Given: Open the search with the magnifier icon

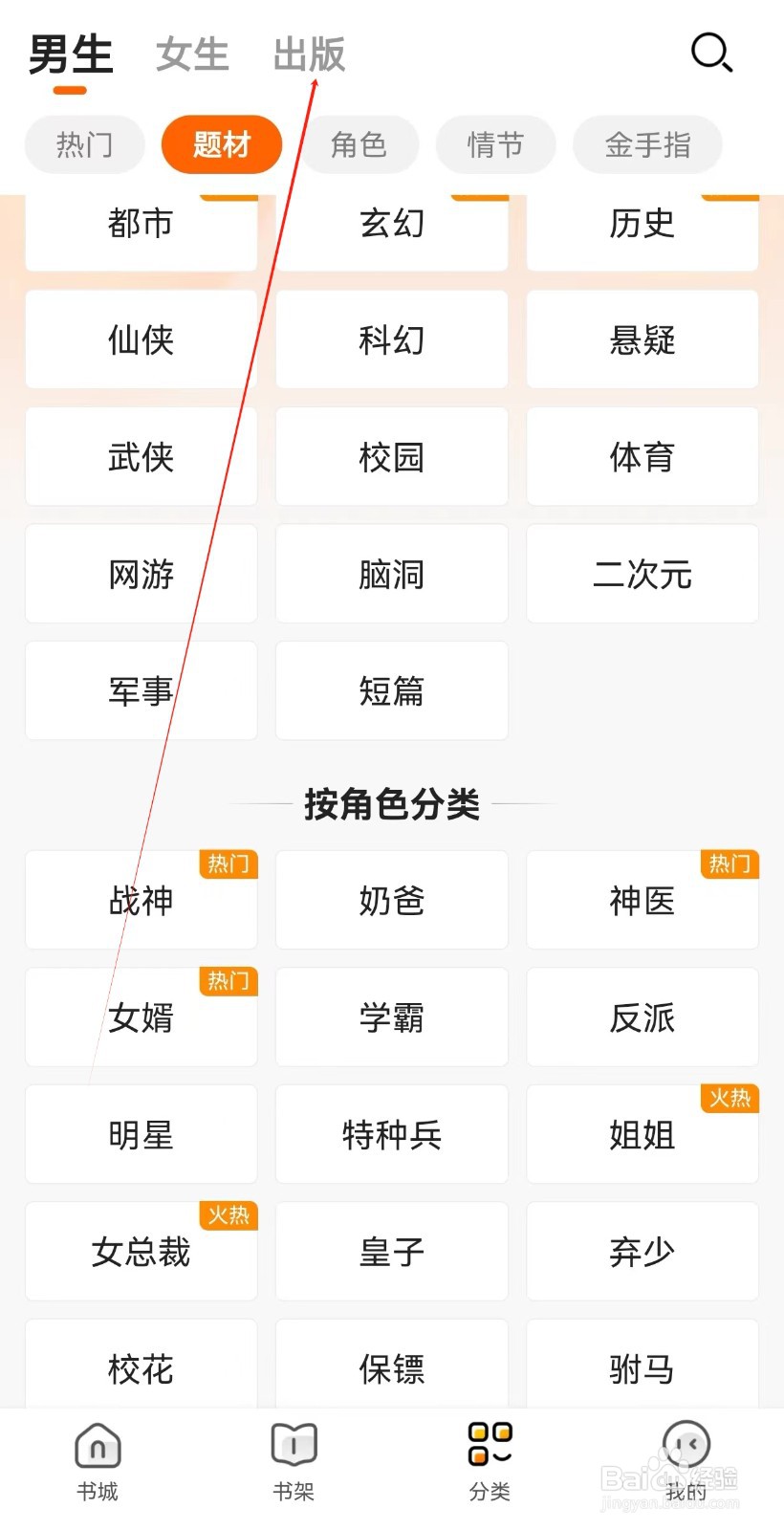Looking at the screenshot, I should (711, 55).
